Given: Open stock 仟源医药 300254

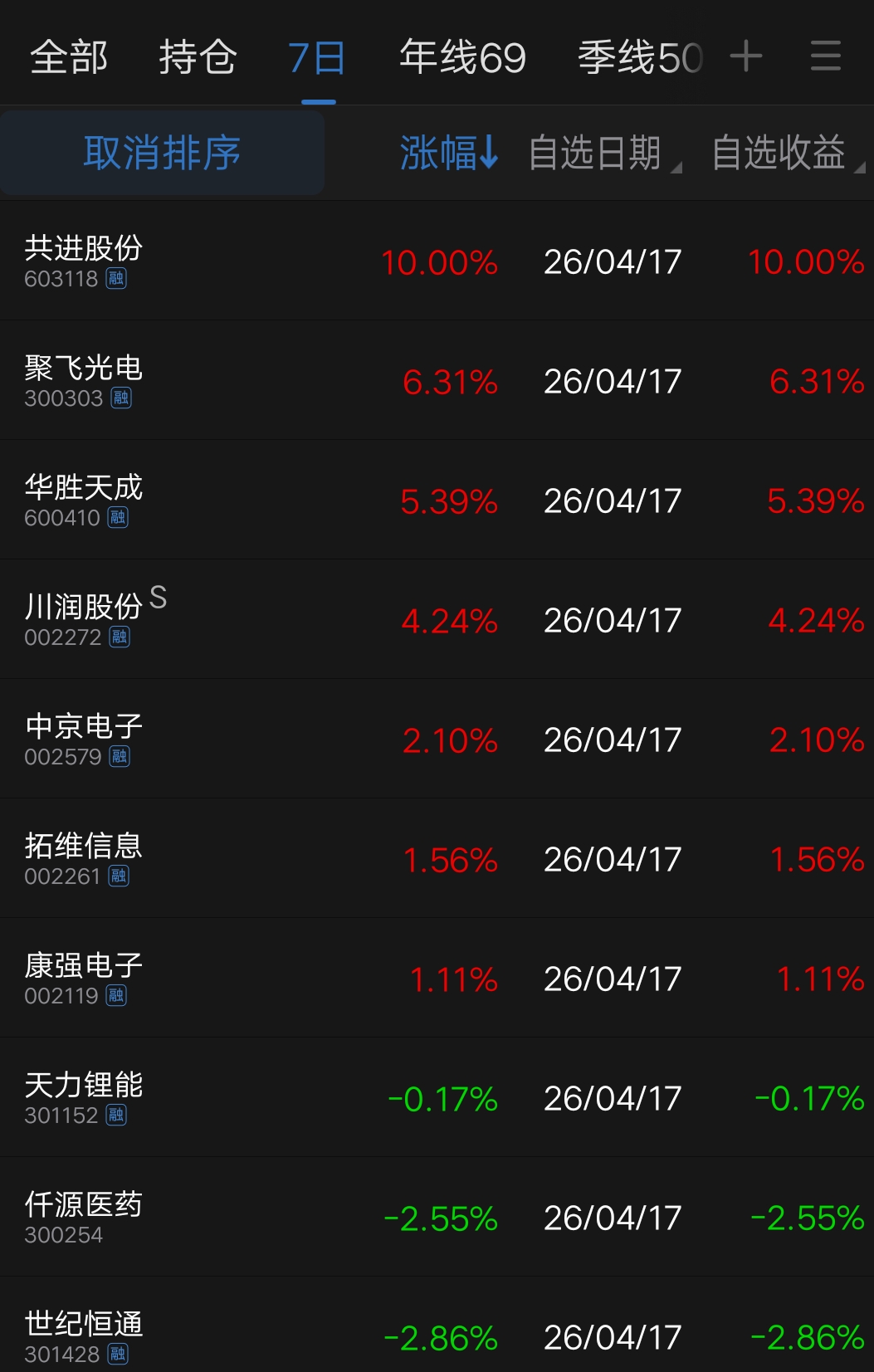Looking at the screenshot, I should [83, 1217].
